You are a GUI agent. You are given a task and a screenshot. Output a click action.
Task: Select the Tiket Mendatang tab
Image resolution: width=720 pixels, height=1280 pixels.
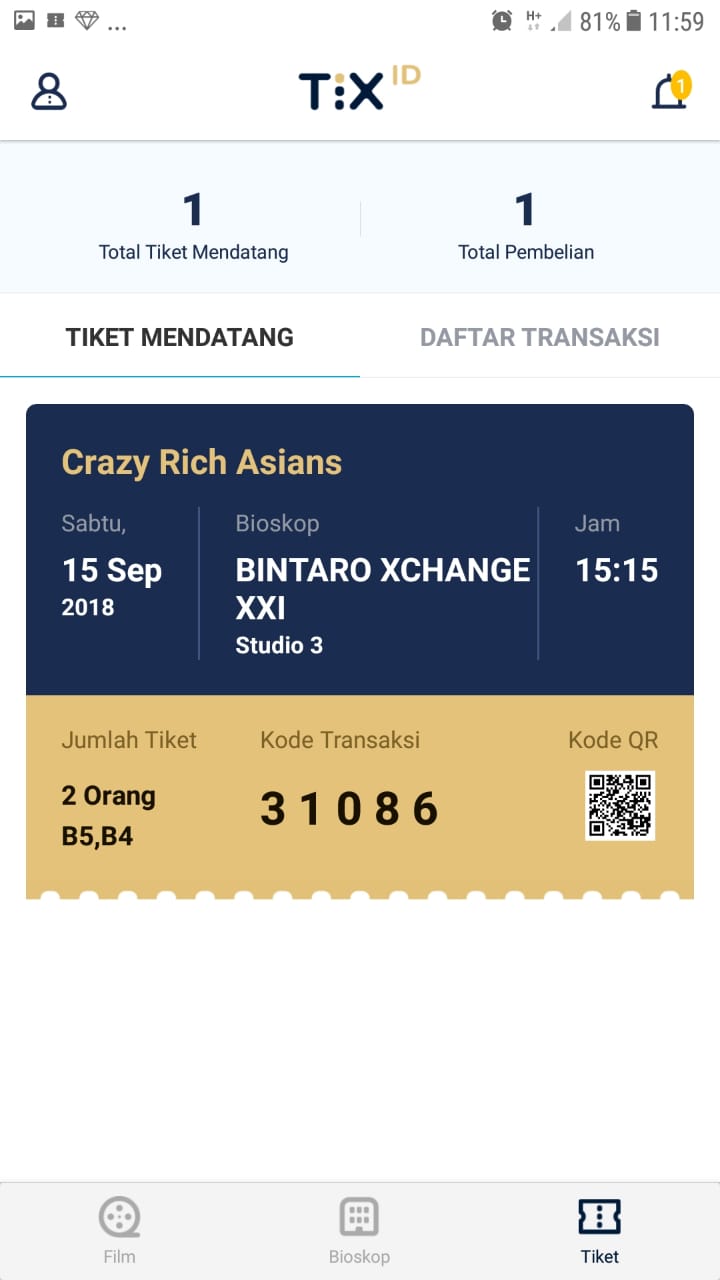[x=180, y=337]
